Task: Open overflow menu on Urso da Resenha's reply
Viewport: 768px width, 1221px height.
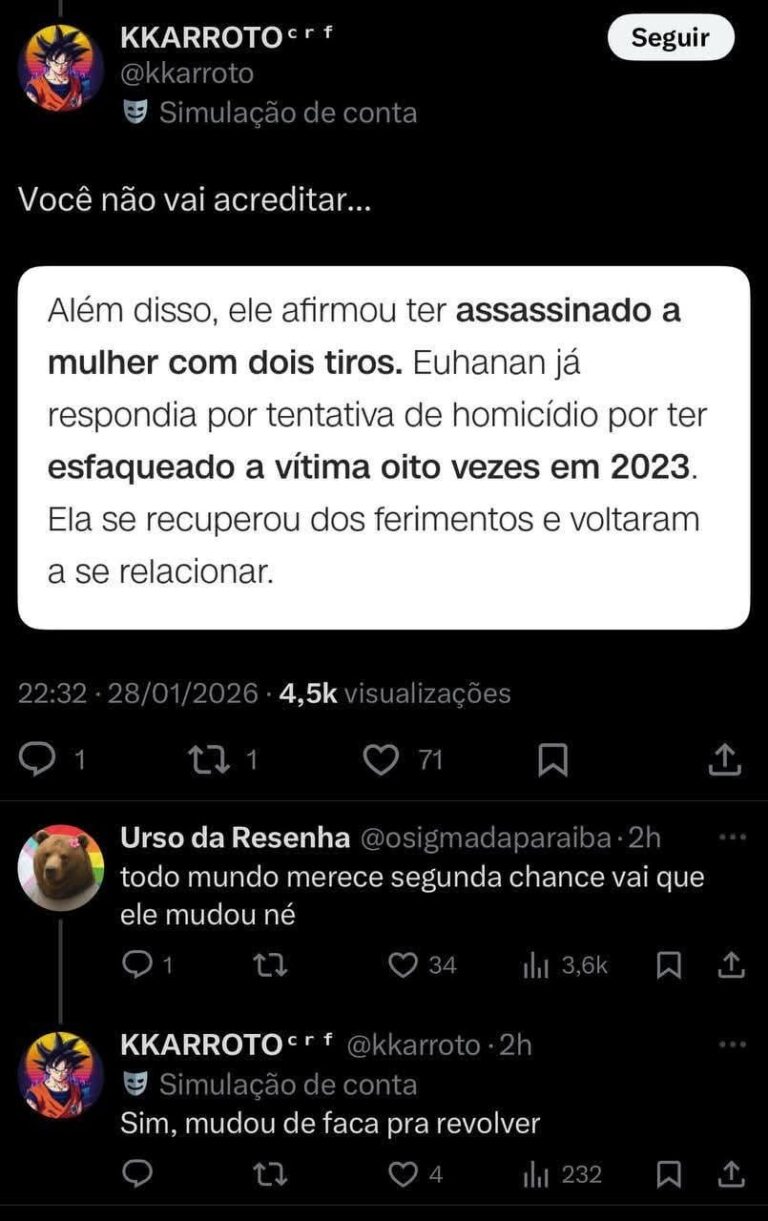Action: coord(733,838)
